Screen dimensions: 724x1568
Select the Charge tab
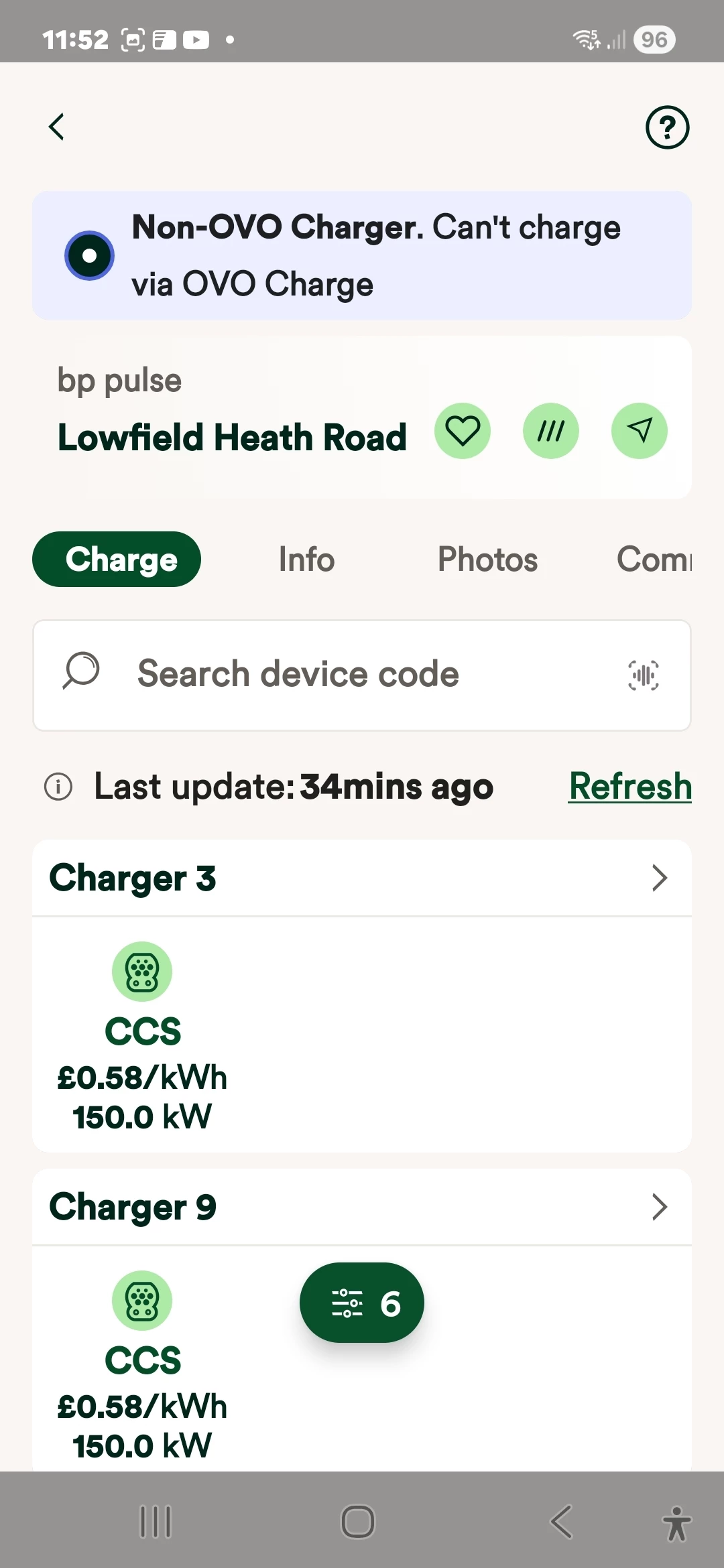click(117, 560)
